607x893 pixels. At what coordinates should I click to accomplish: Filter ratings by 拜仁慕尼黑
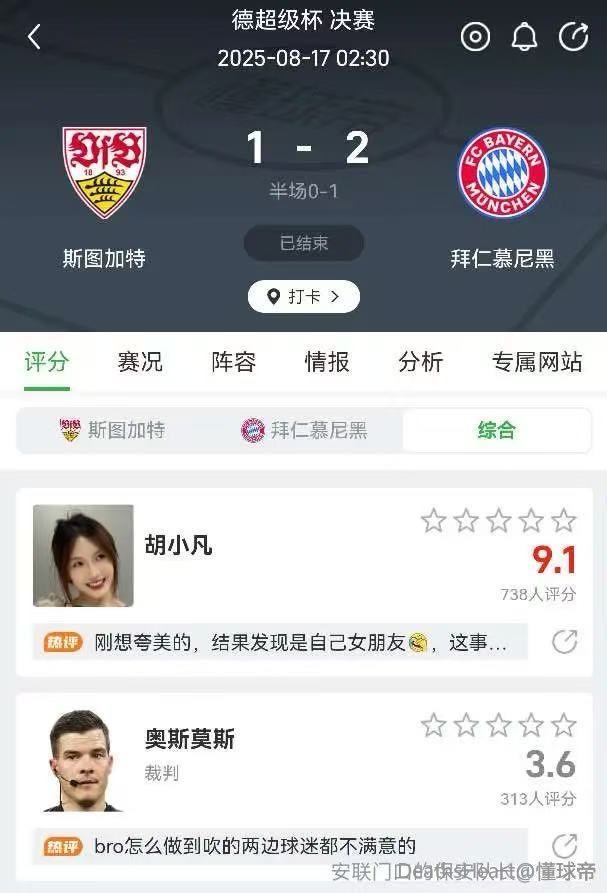click(304, 430)
